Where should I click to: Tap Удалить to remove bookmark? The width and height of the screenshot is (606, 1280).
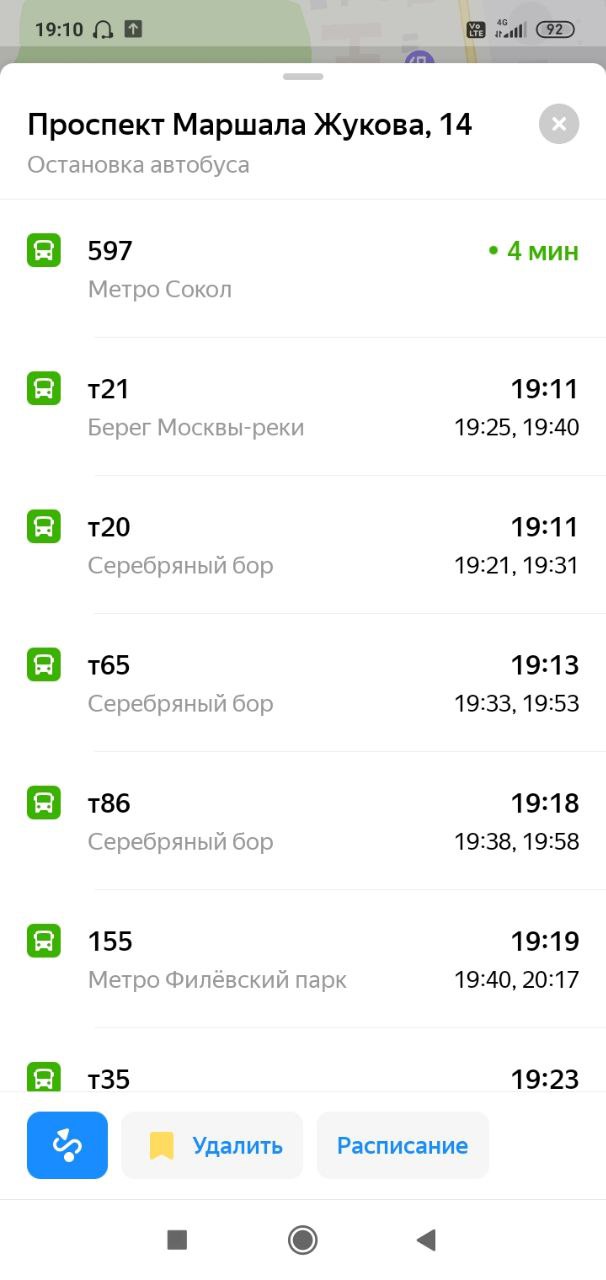click(212, 1145)
